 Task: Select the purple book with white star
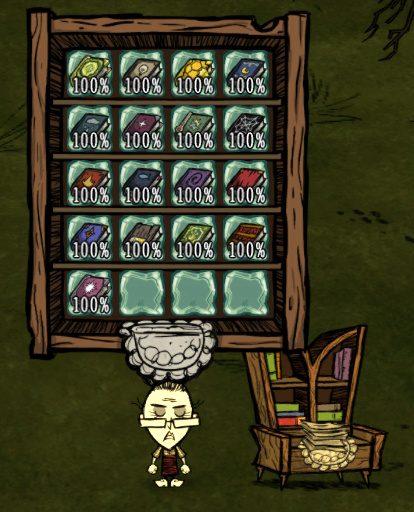click(x=142, y=129)
